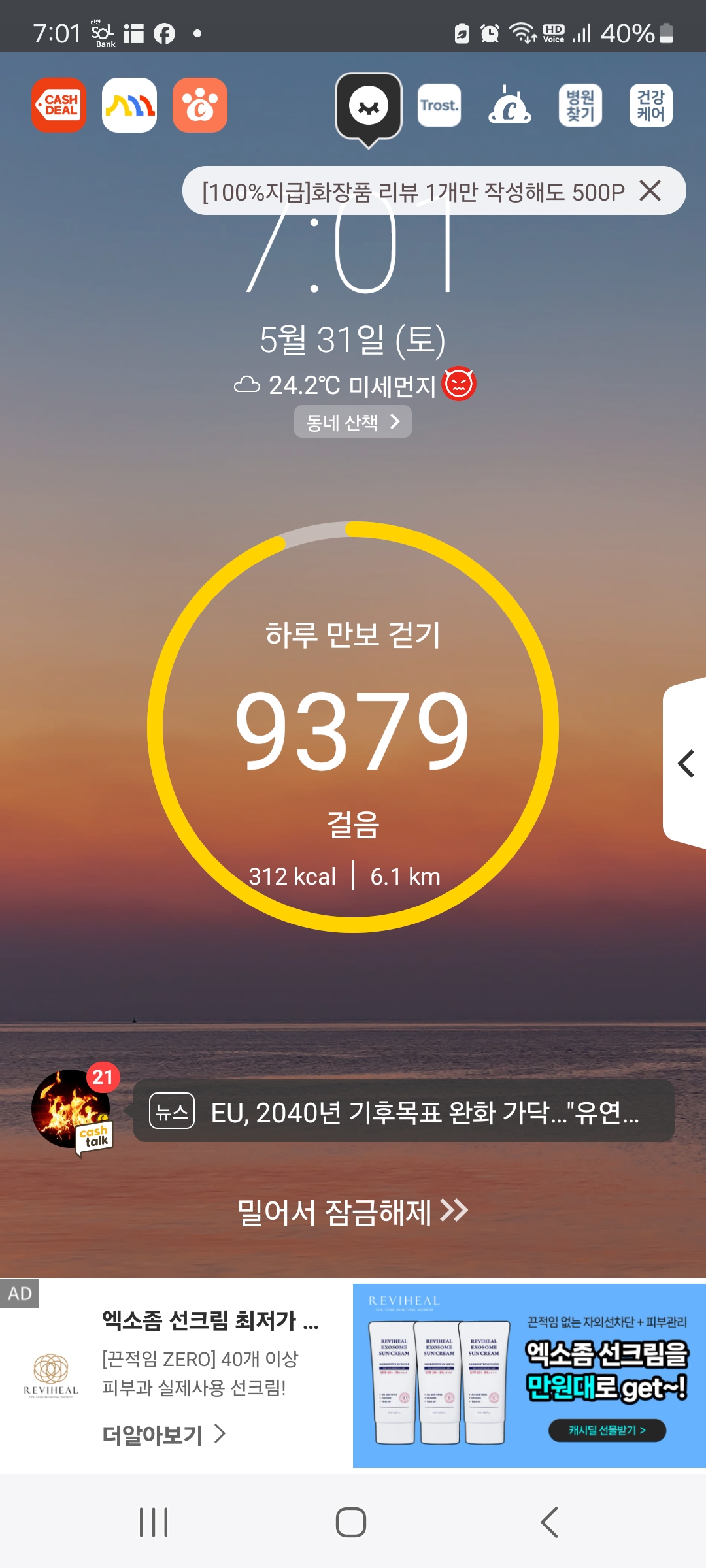Screen dimensions: 706x1568
Task: Open the 병원찾기 hospital finder
Action: point(580,105)
